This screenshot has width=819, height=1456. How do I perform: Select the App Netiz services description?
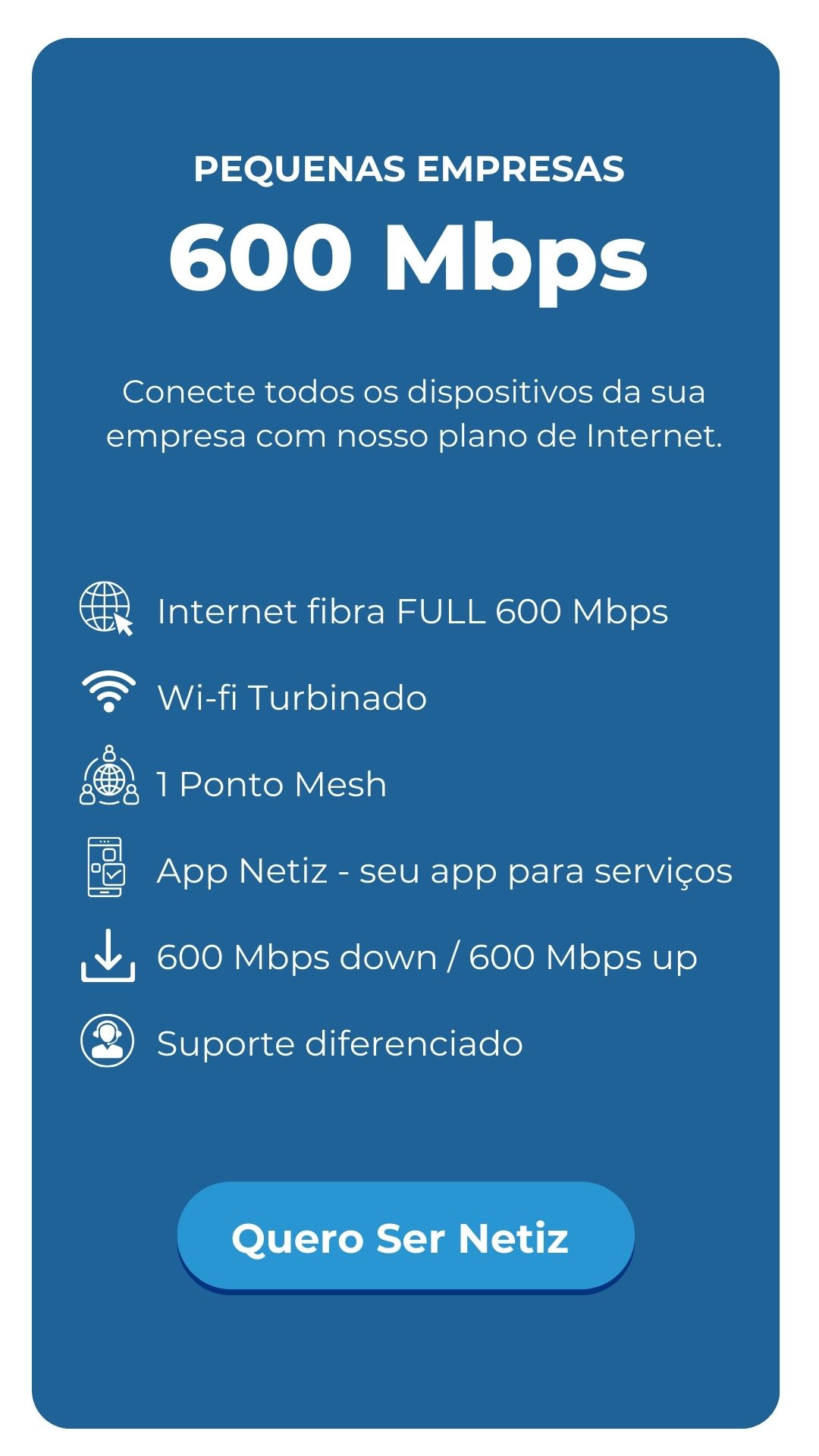coord(442,871)
